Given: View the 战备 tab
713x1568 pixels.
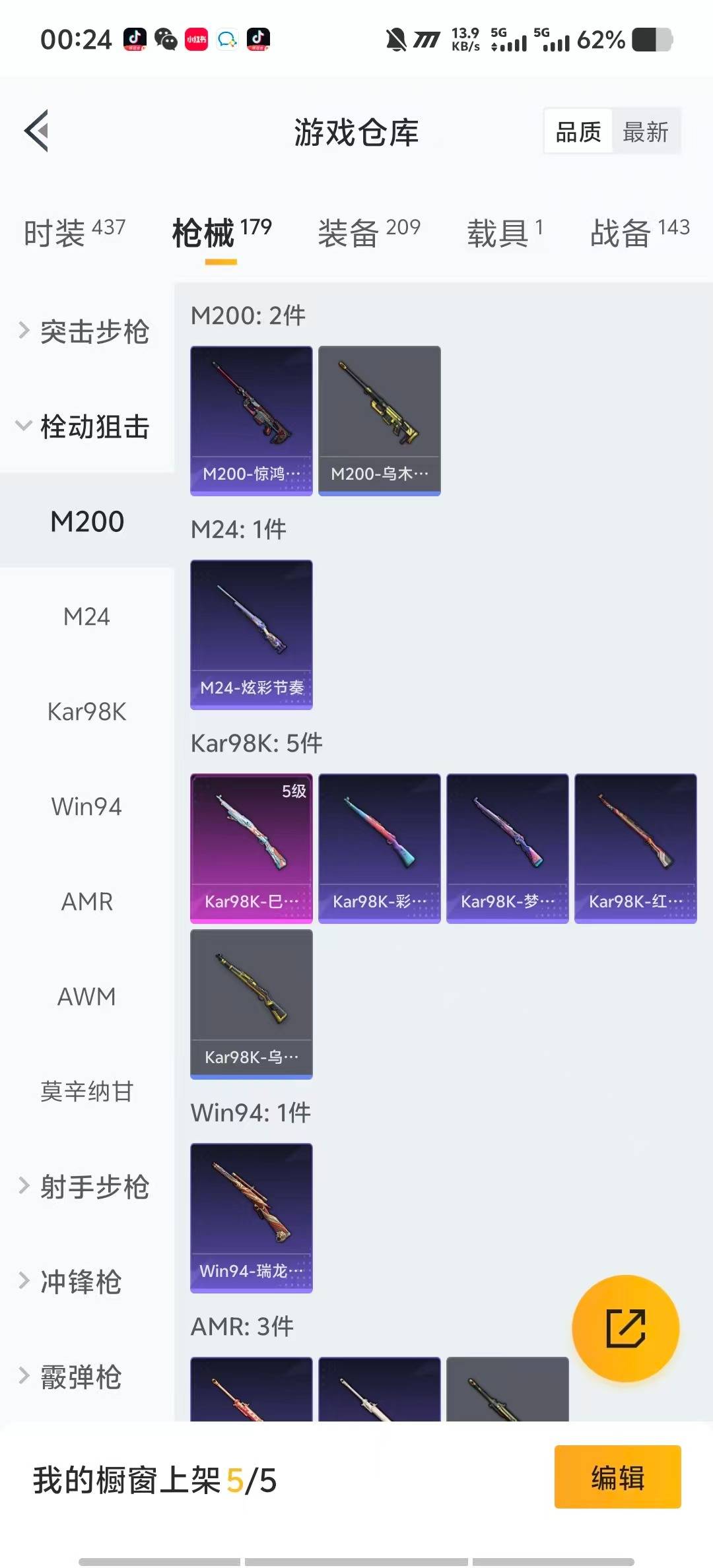Looking at the screenshot, I should point(639,232).
